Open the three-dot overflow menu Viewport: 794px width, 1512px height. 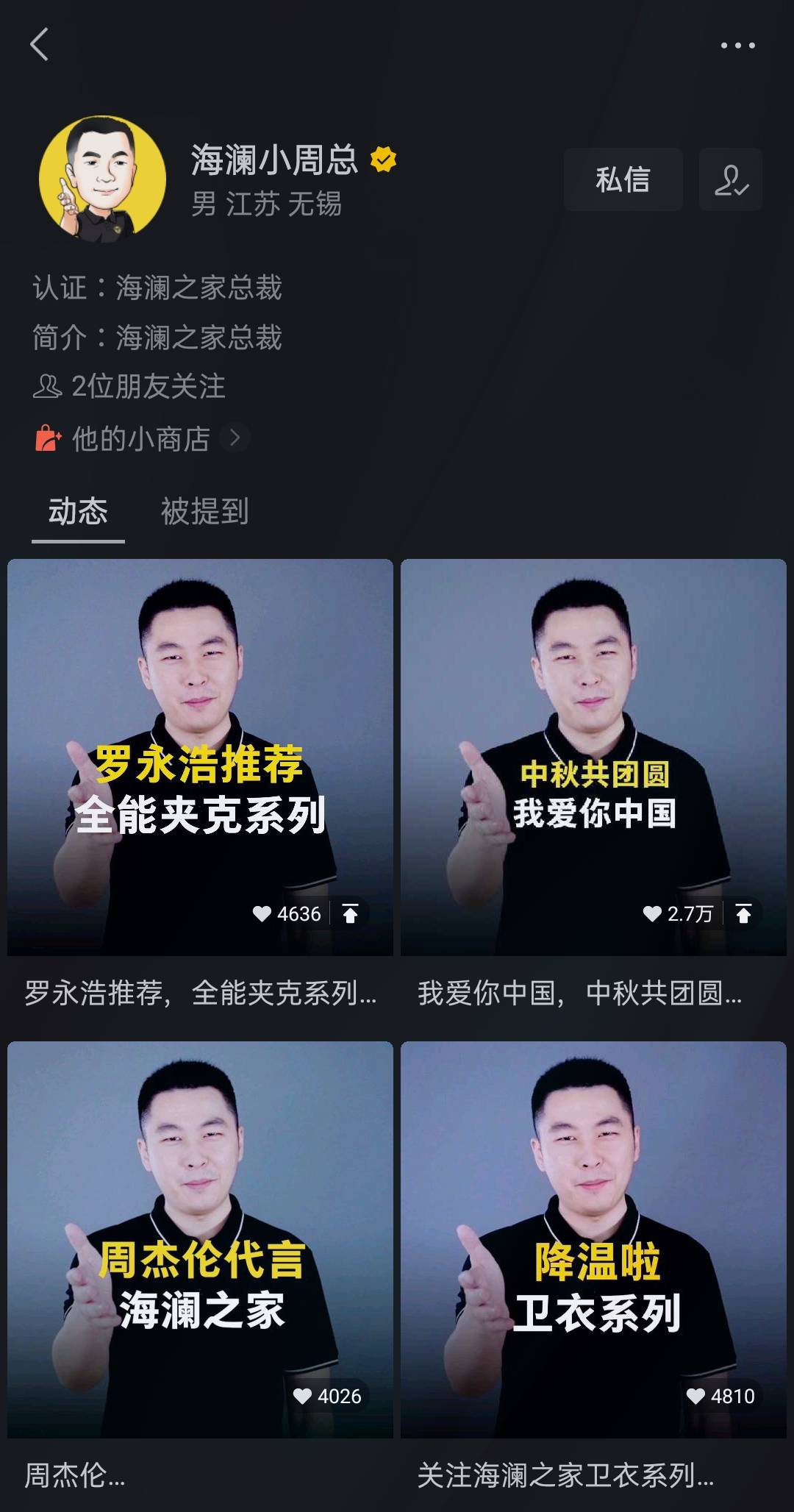point(737,46)
